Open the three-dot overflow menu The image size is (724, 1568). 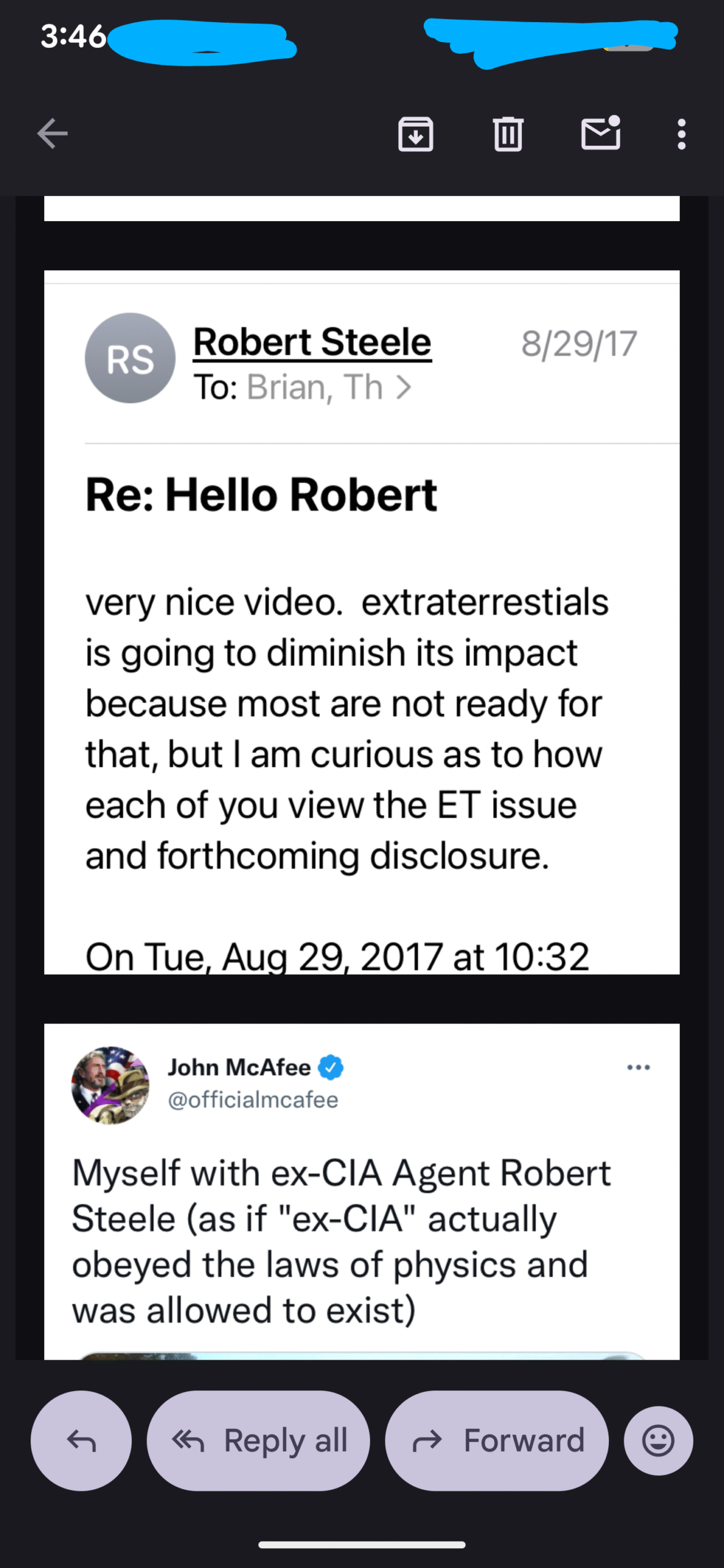click(x=681, y=134)
